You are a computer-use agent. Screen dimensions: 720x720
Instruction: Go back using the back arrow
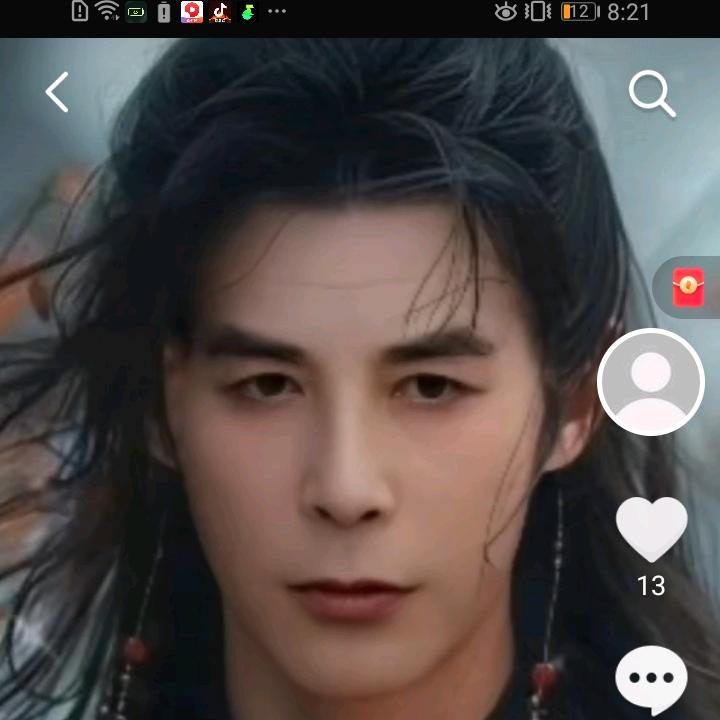[57, 92]
